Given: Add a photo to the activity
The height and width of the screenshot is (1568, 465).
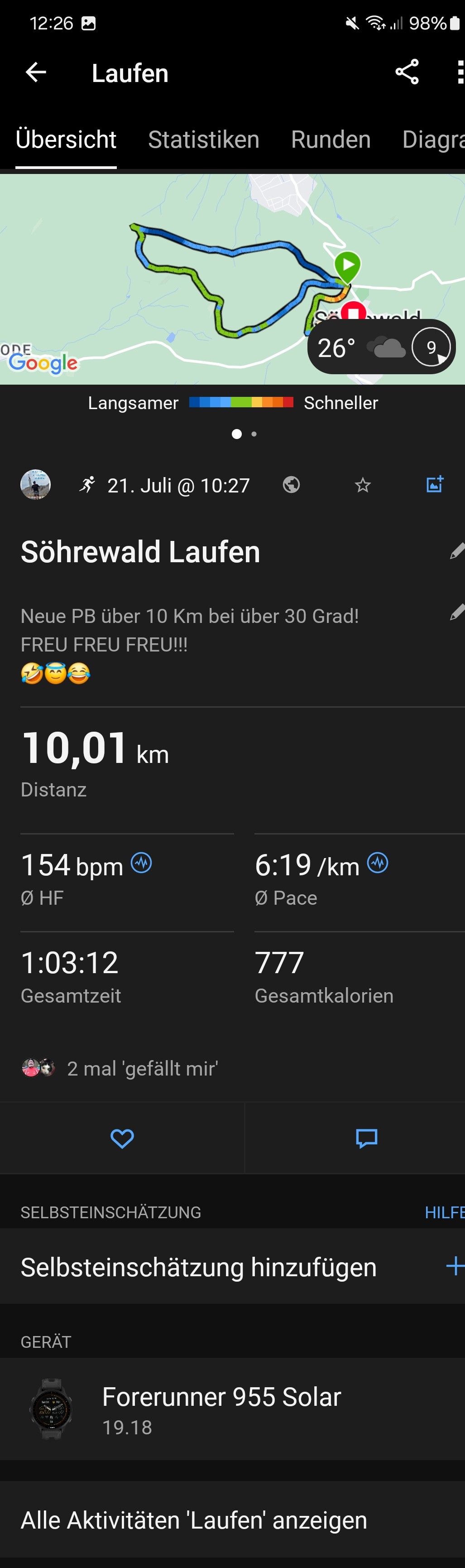Looking at the screenshot, I should tap(435, 484).
